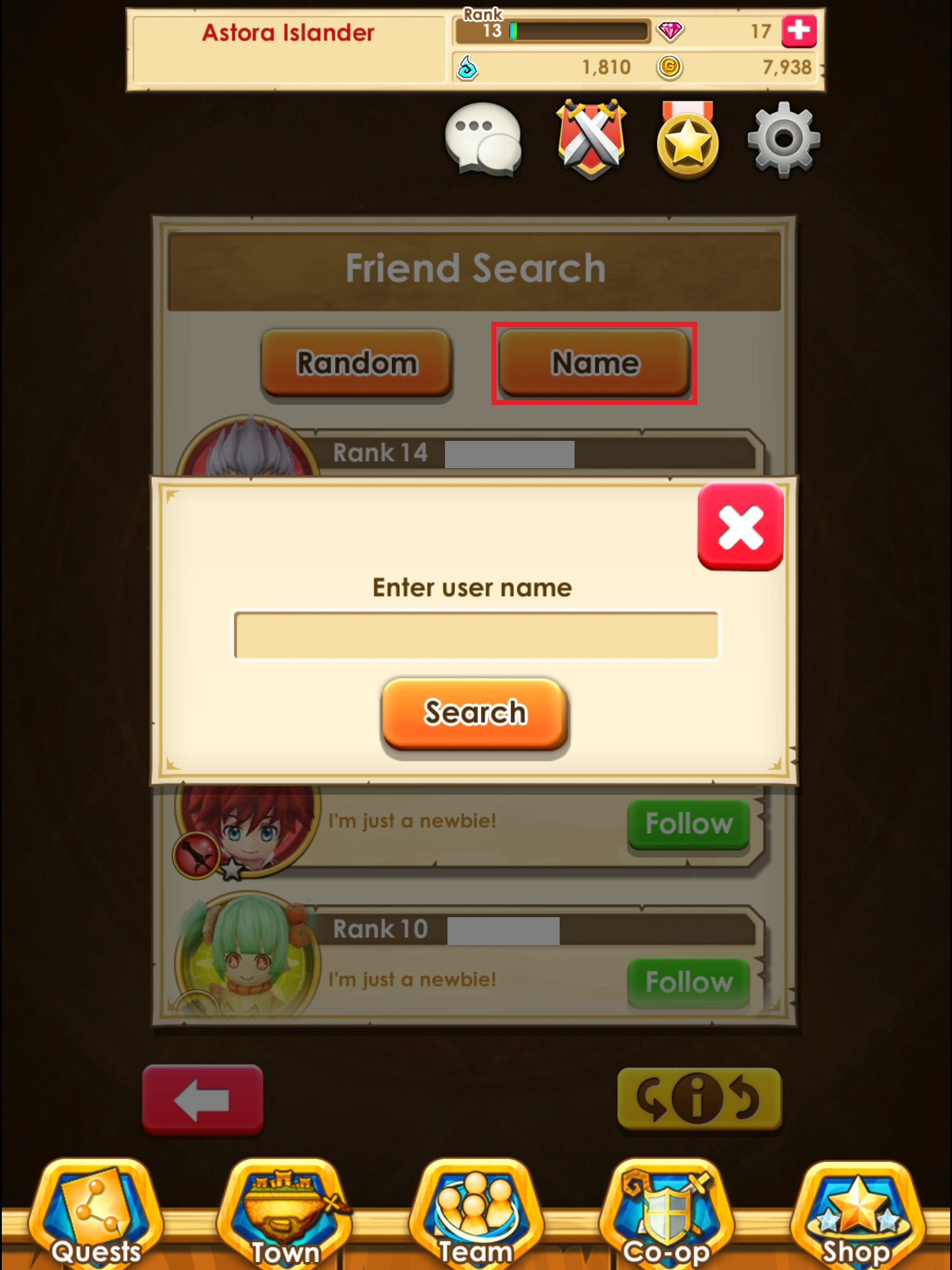
Task: Add gems with the red plus
Action: [799, 31]
